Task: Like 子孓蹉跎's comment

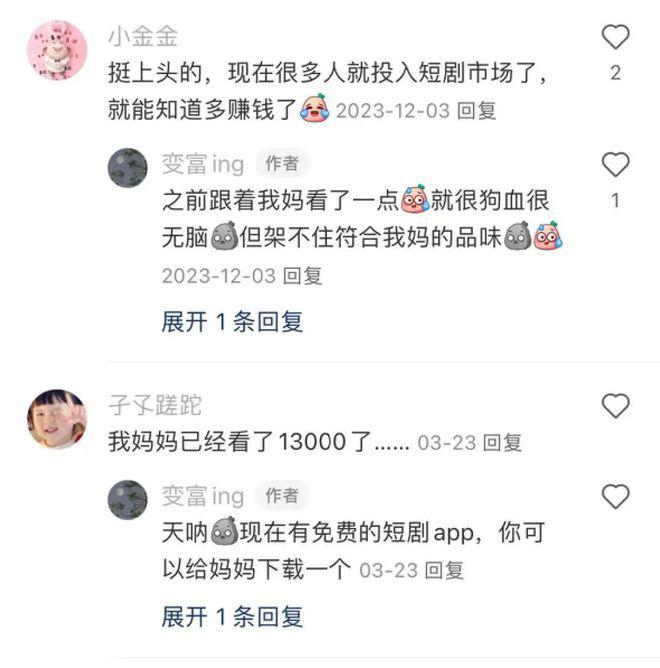Action: (615, 405)
